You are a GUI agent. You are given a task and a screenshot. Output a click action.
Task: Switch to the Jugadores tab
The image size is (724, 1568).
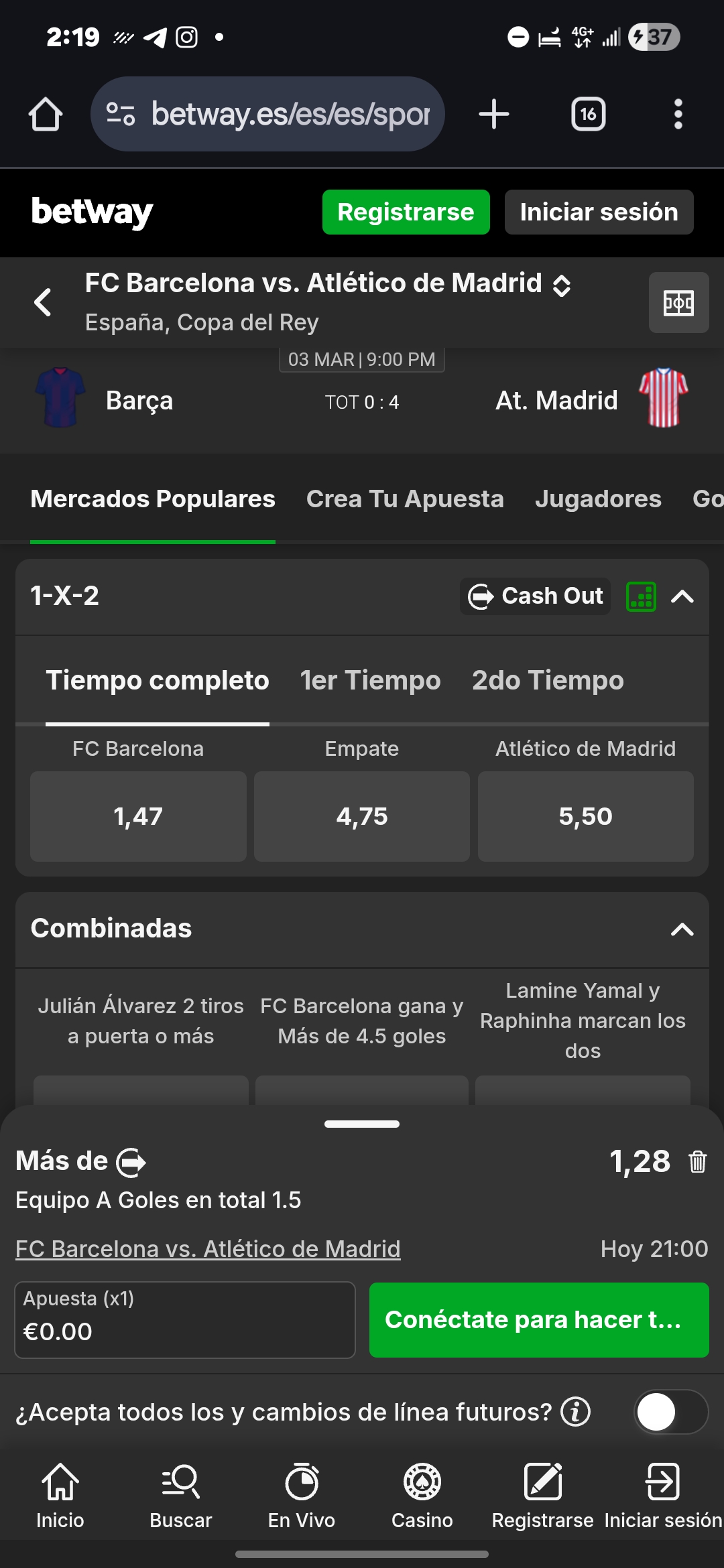[x=598, y=499]
